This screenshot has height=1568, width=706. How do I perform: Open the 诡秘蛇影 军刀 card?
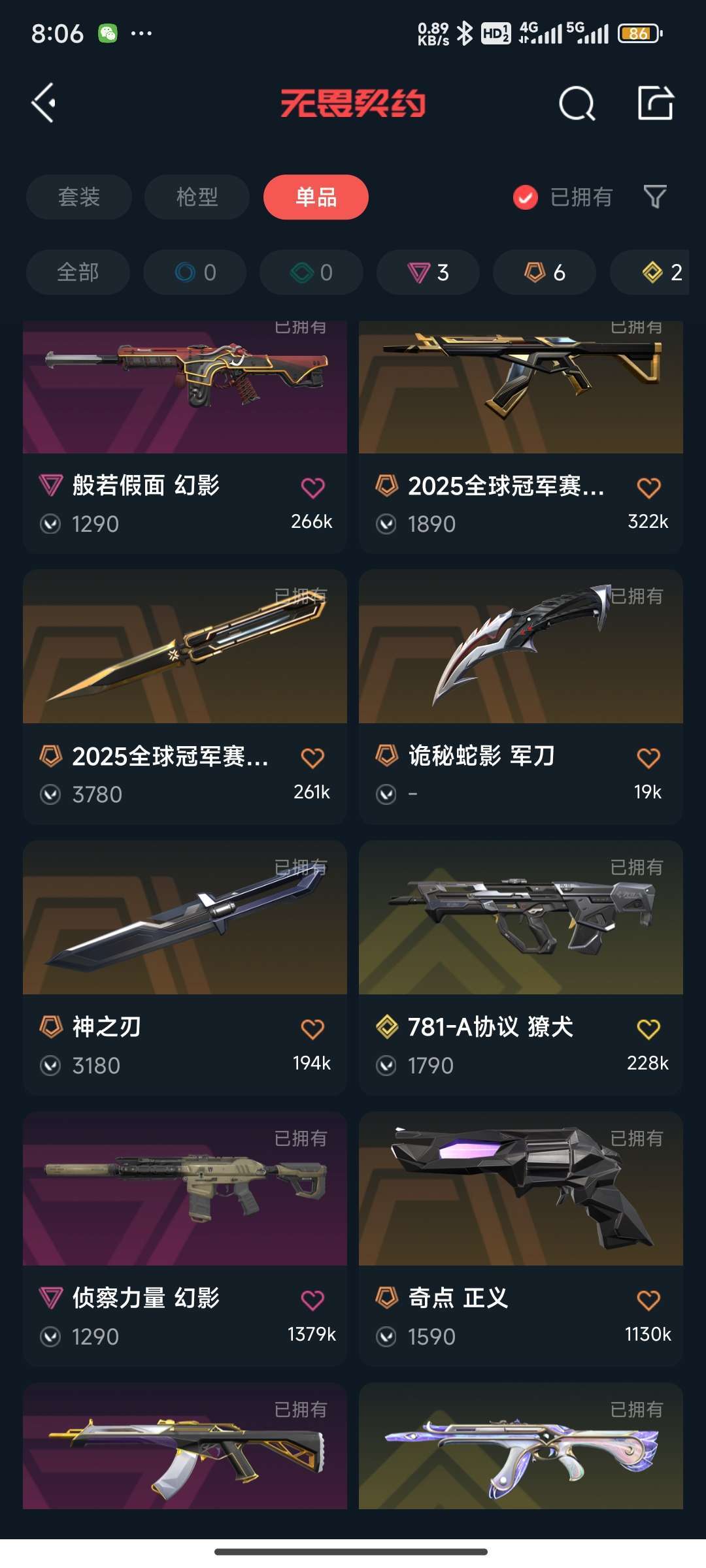521,697
